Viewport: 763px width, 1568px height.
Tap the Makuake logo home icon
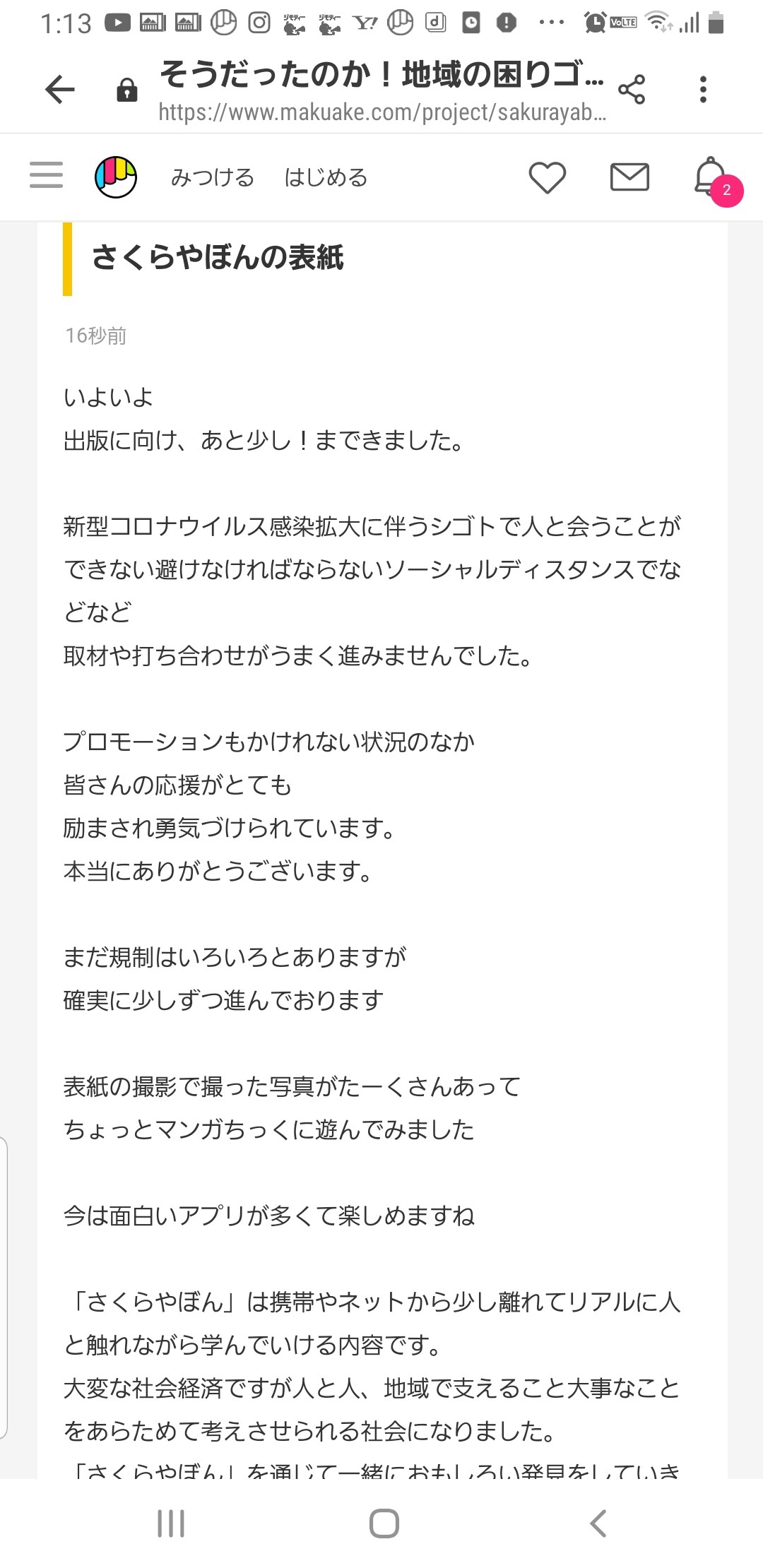[116, 177]
